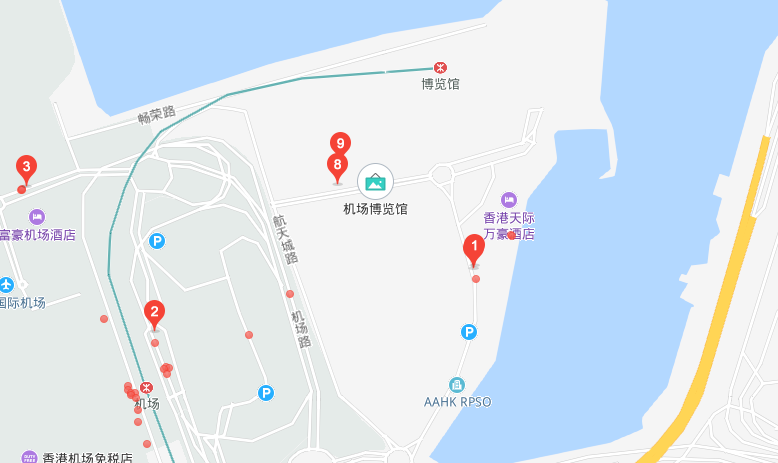Open the 香港天际万豪酒店 hotel icon

[x=509, y=199]
